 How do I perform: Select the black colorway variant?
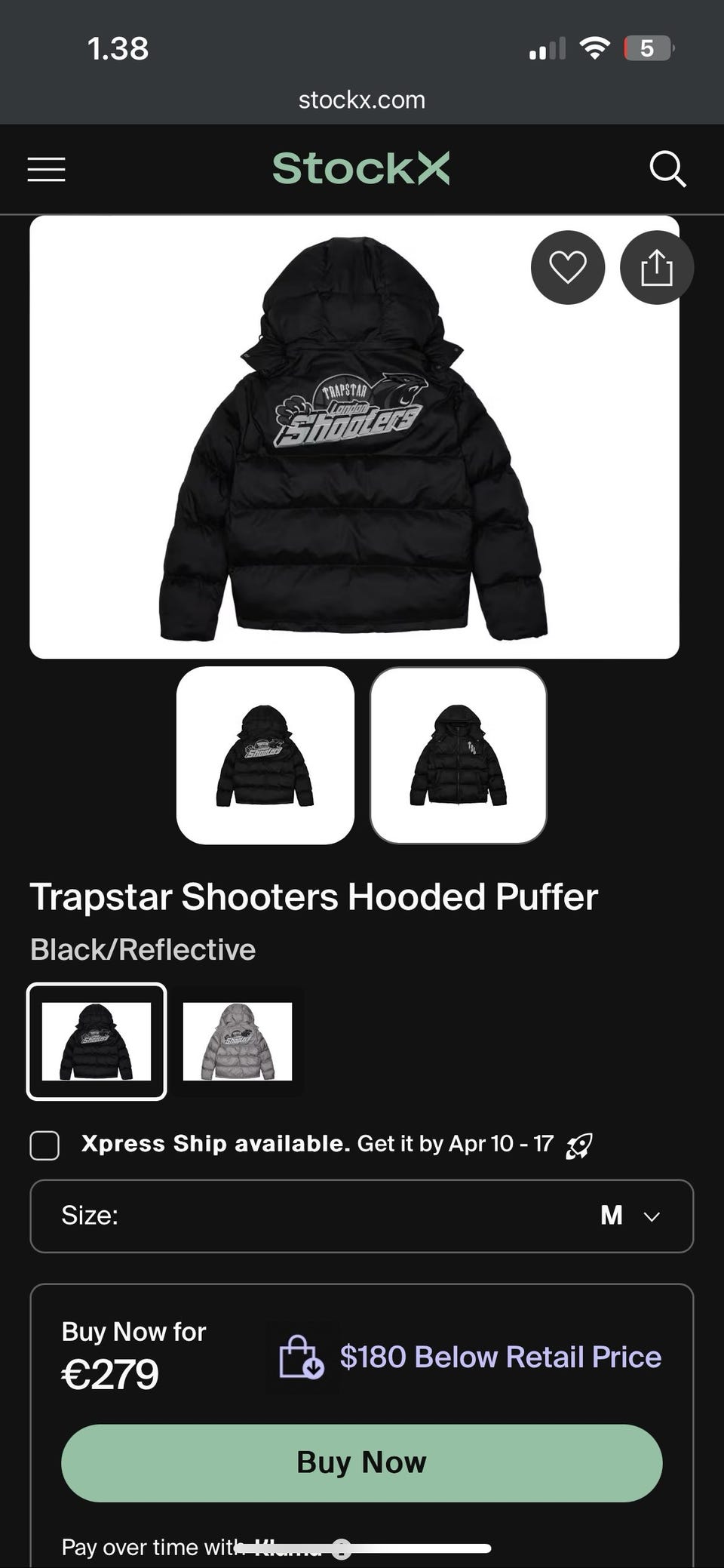[x=97, y=1041]
